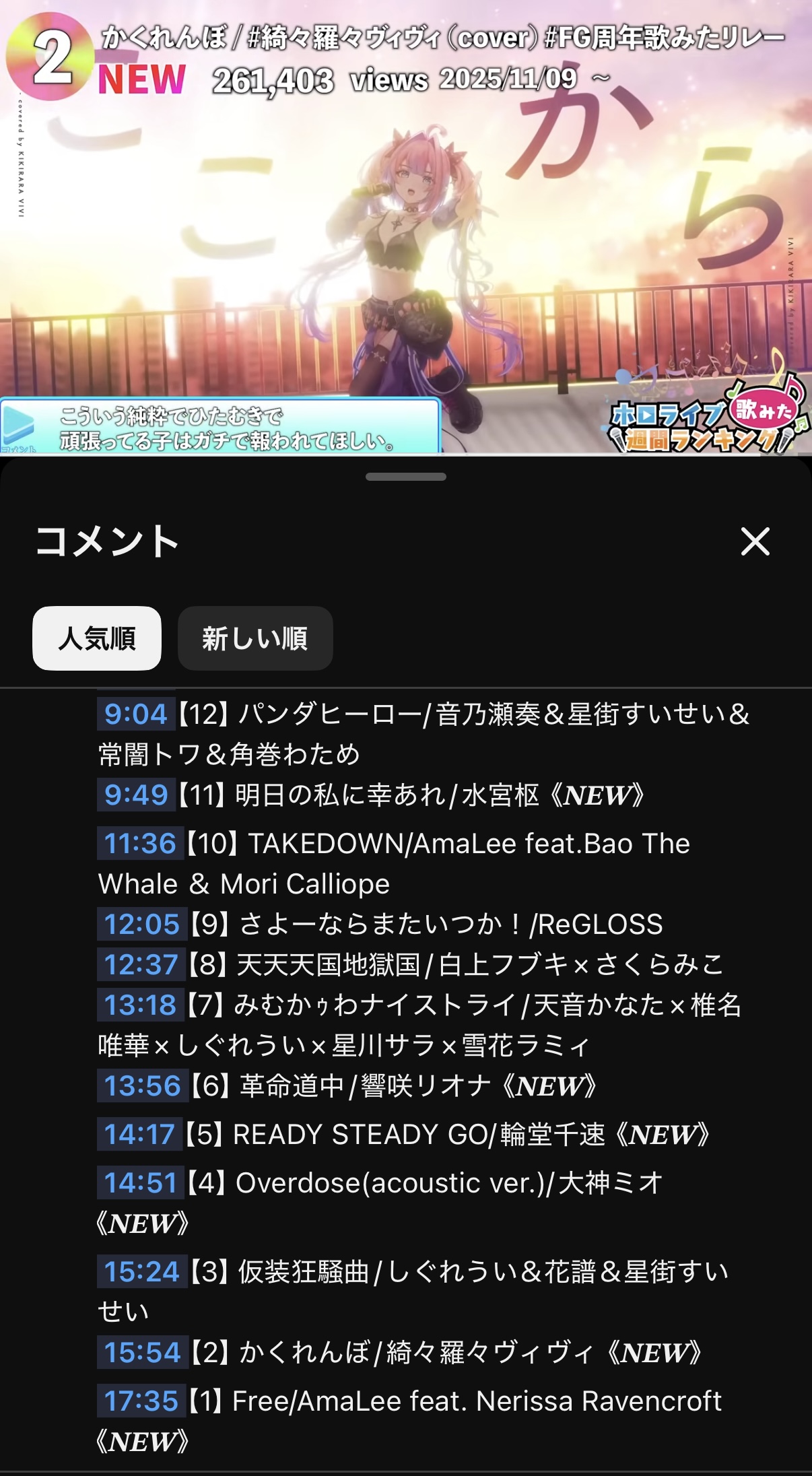The width and height of the screenshot is (812, 1476).
Task: Jump to the 13:18 timestamp
Action: [140, 1005]
